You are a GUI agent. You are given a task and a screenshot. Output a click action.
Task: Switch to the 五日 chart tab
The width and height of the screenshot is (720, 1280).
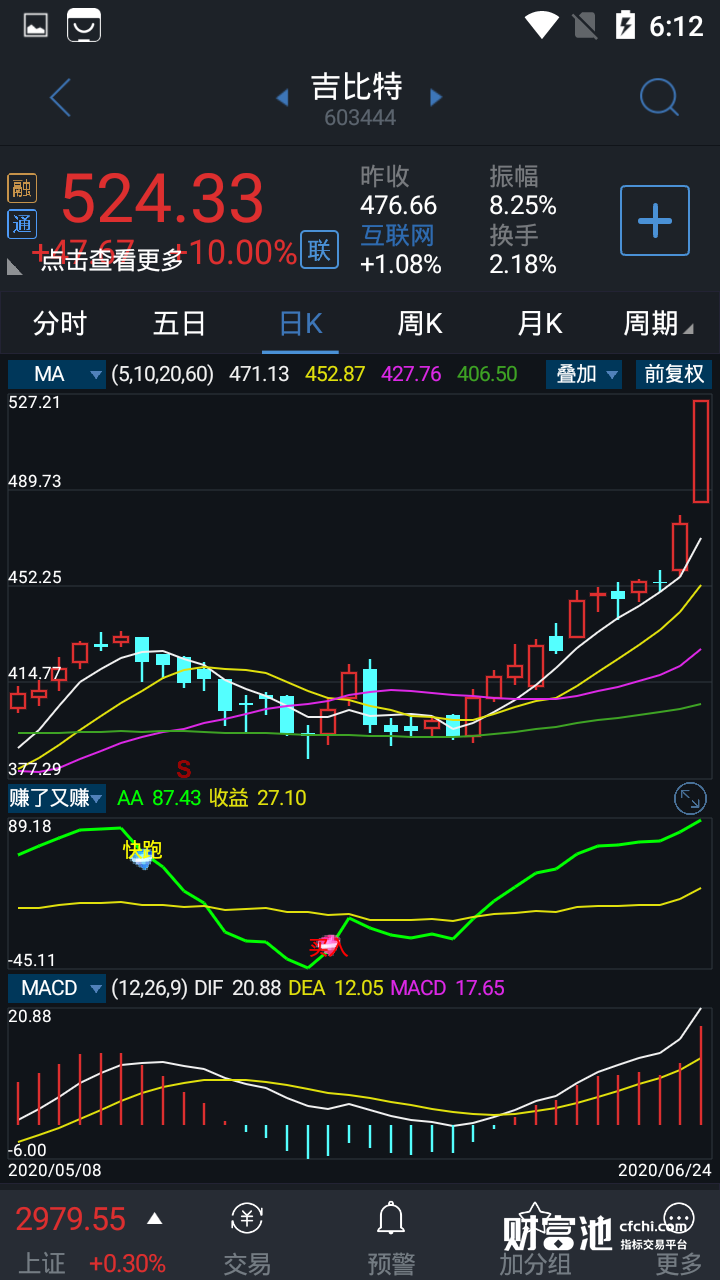click(x=180, y=324)
